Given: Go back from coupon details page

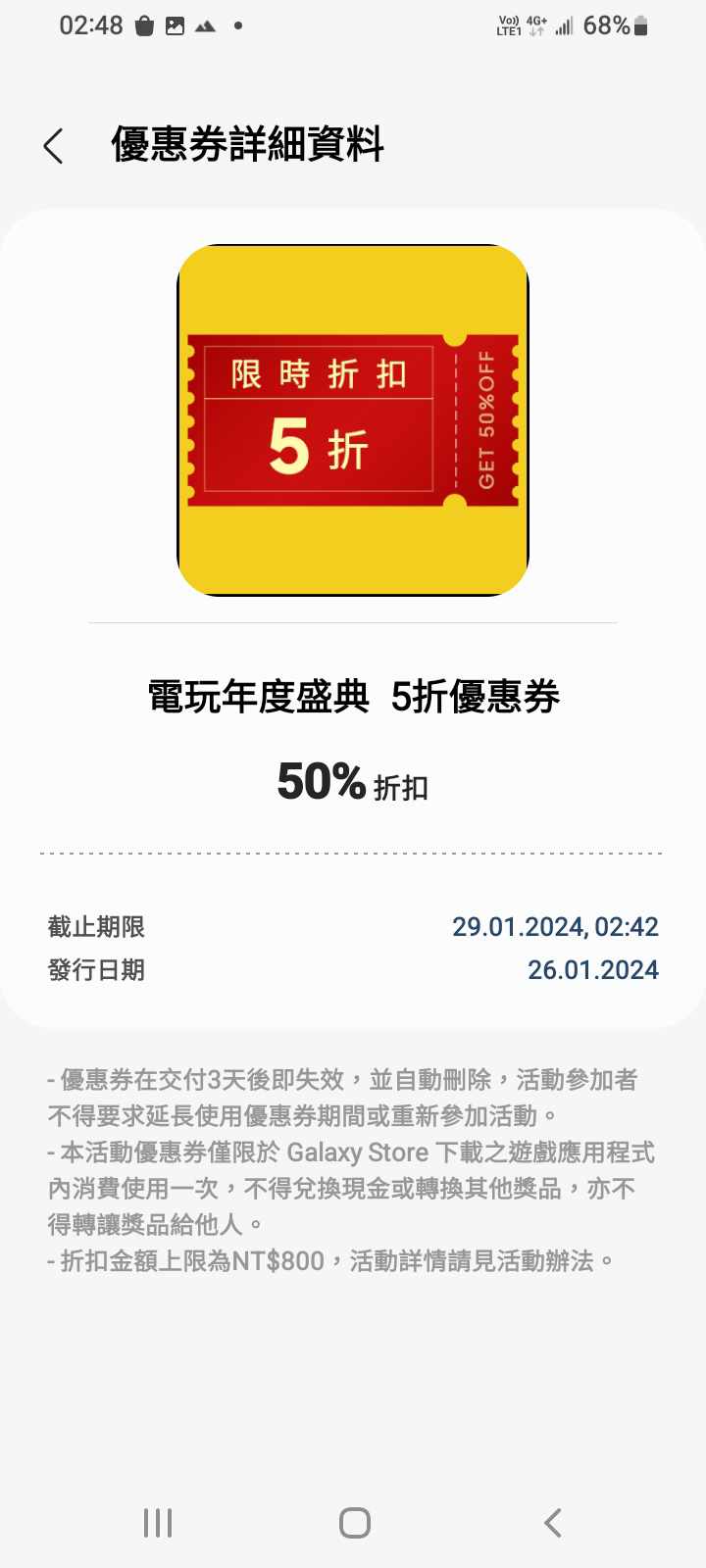Looking at the screenshot, I should (x=54, y=146).
